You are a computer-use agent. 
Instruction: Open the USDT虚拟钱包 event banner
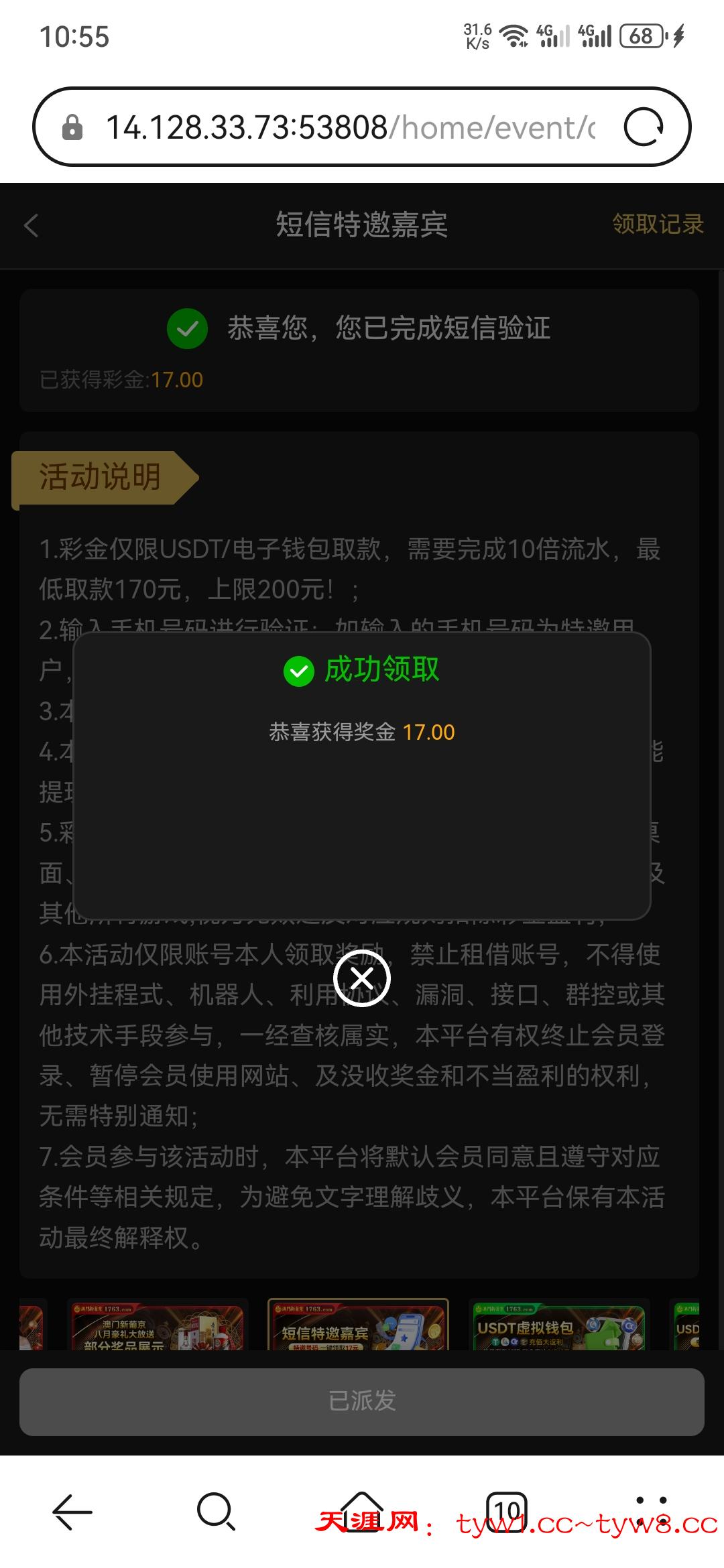pyautogui.click(x=558, y=1327)
